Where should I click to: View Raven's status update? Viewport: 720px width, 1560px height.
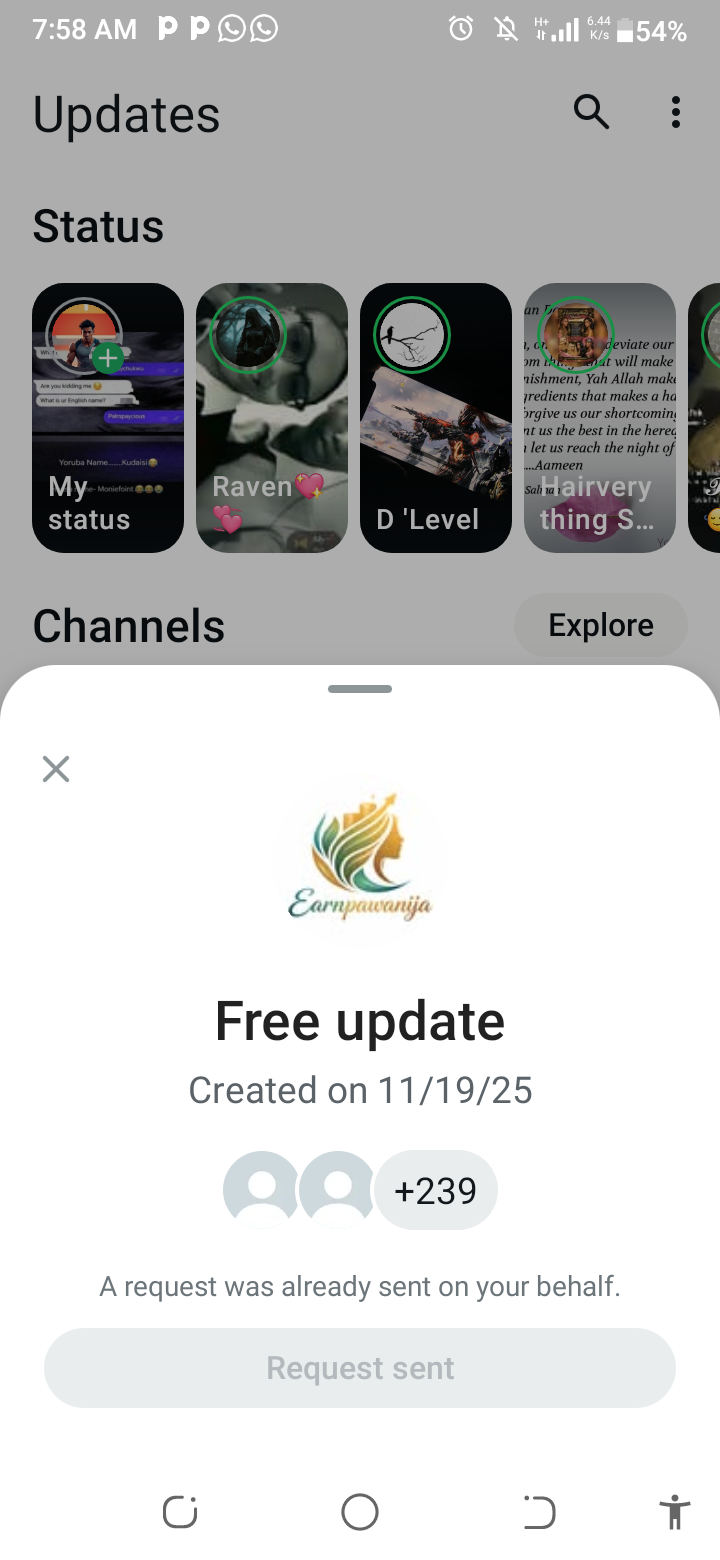coord(272,418)
